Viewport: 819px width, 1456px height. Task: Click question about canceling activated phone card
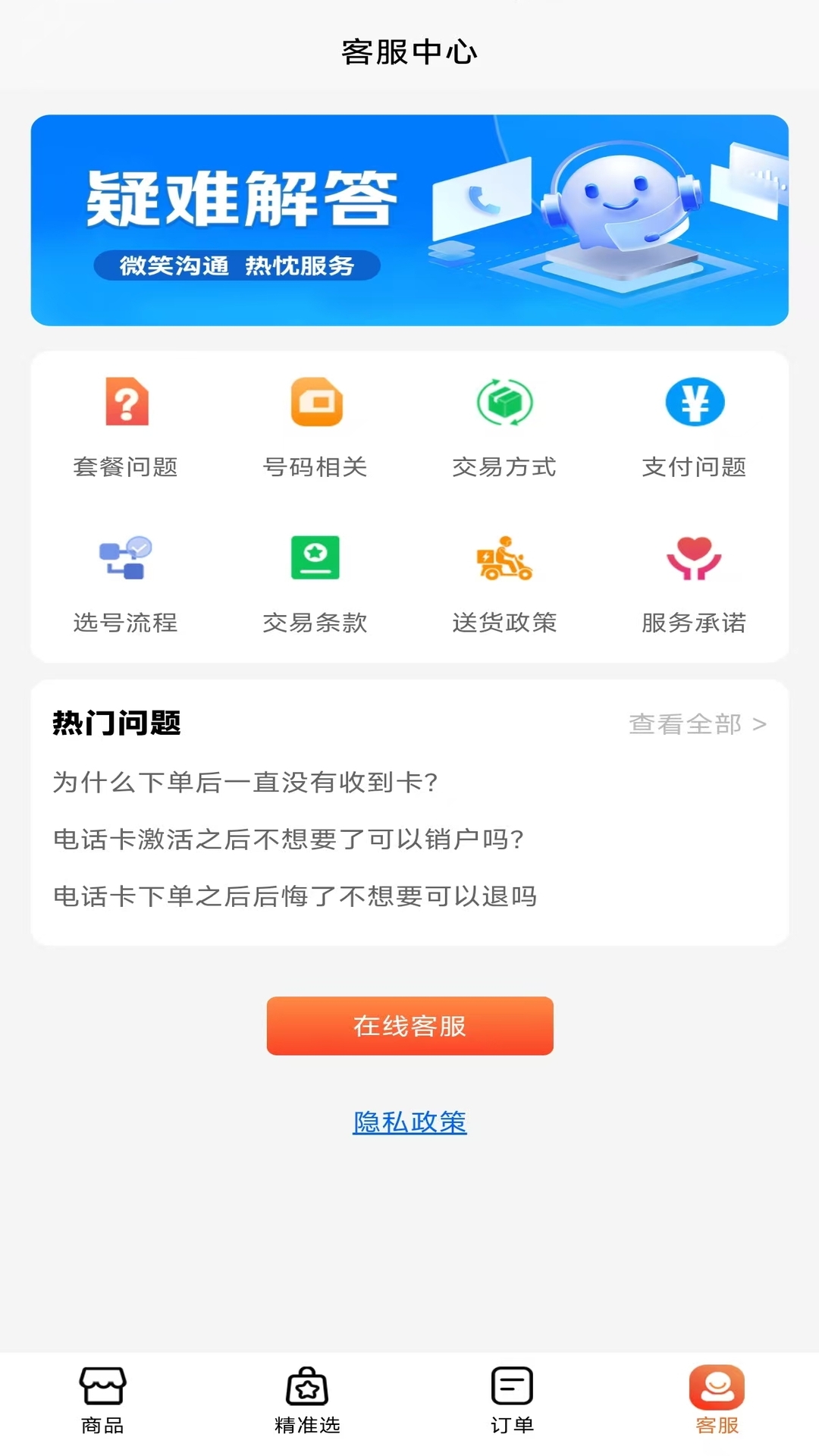[288, 839]
